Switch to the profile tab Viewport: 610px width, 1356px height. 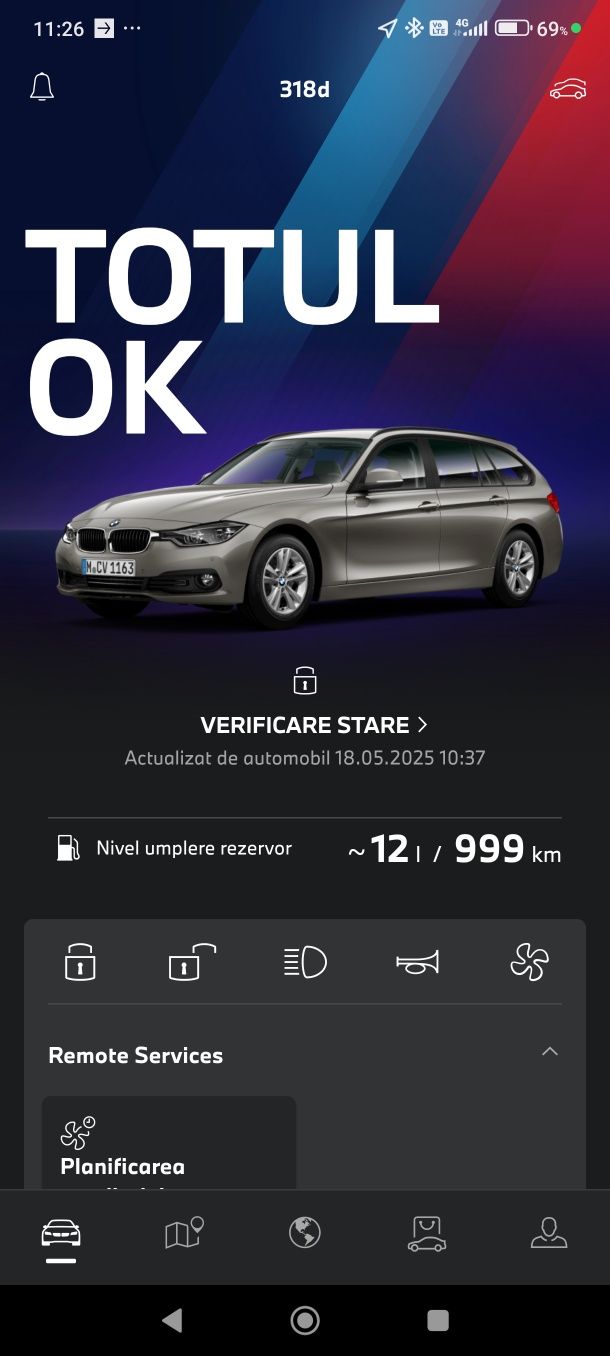pyautogui.click(x=548, y=1234)
